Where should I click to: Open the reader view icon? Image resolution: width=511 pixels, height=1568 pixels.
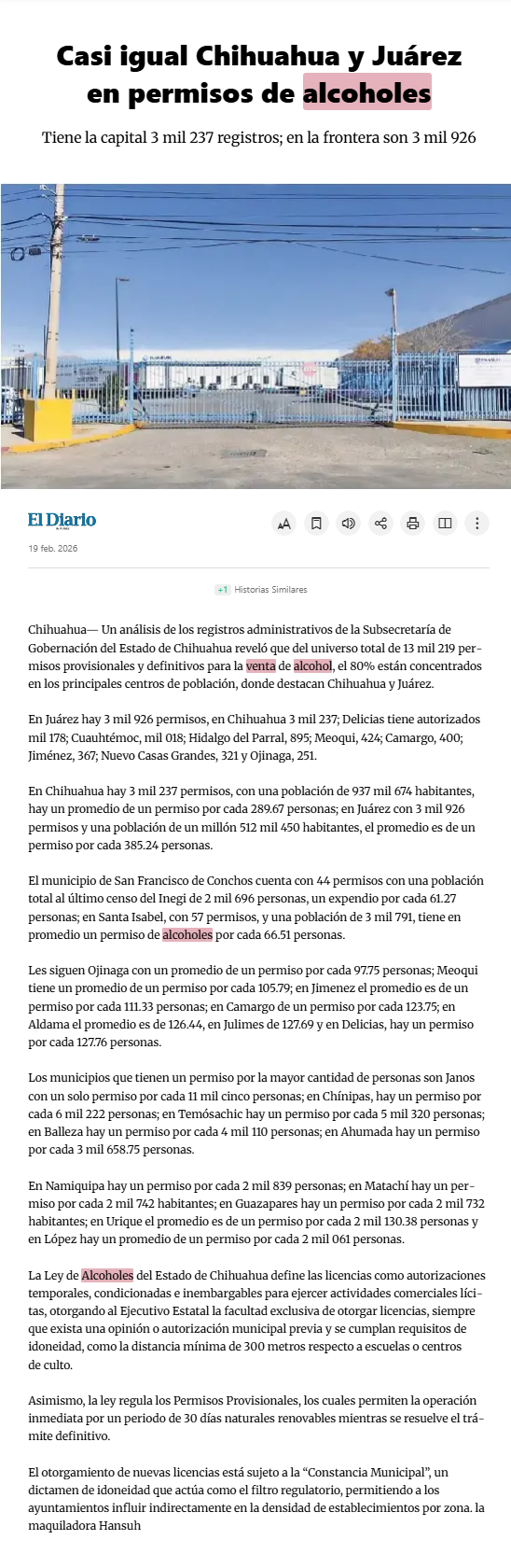445,524
